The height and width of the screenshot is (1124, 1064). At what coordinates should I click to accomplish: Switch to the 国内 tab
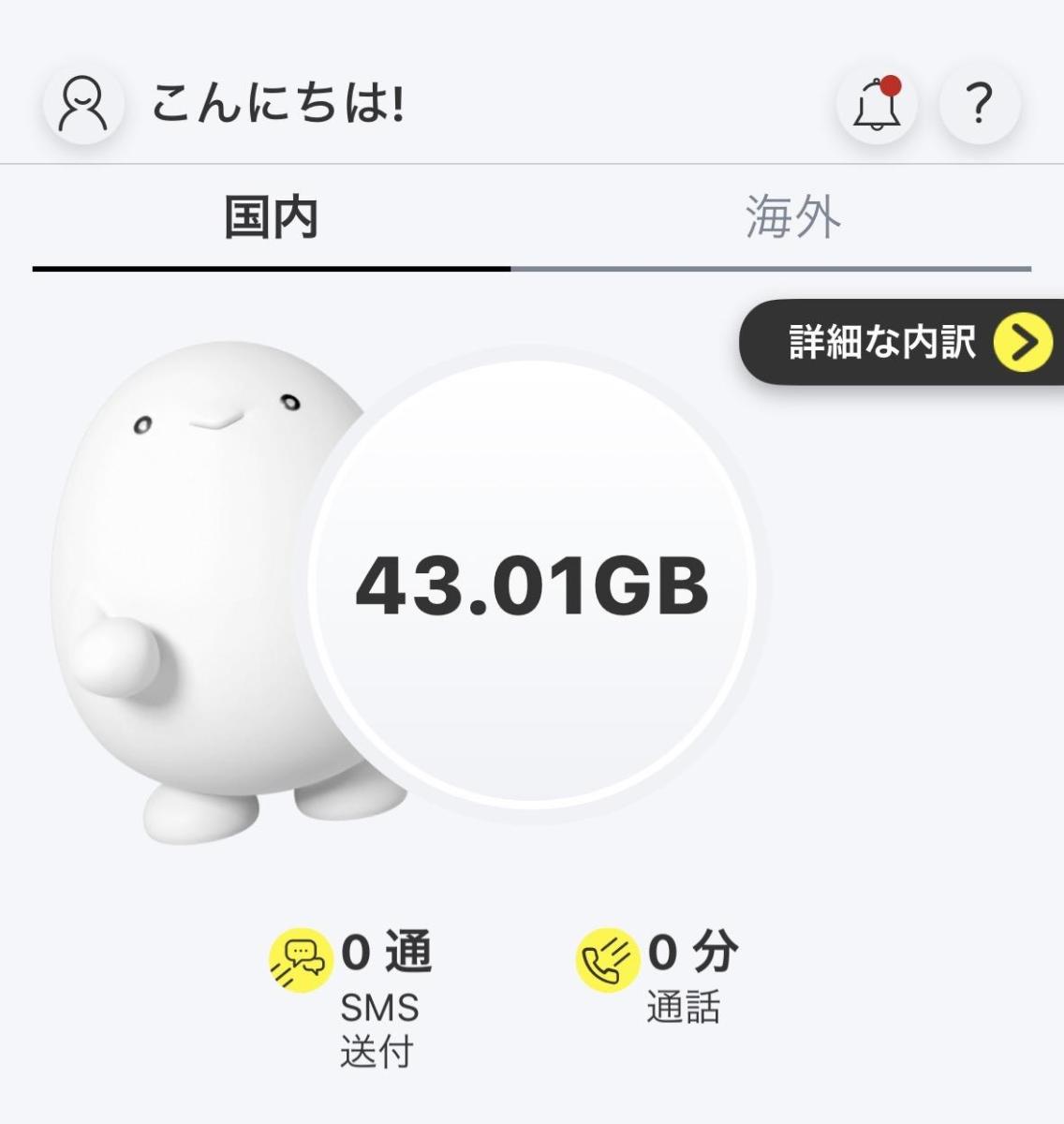(x=272, y=218)
